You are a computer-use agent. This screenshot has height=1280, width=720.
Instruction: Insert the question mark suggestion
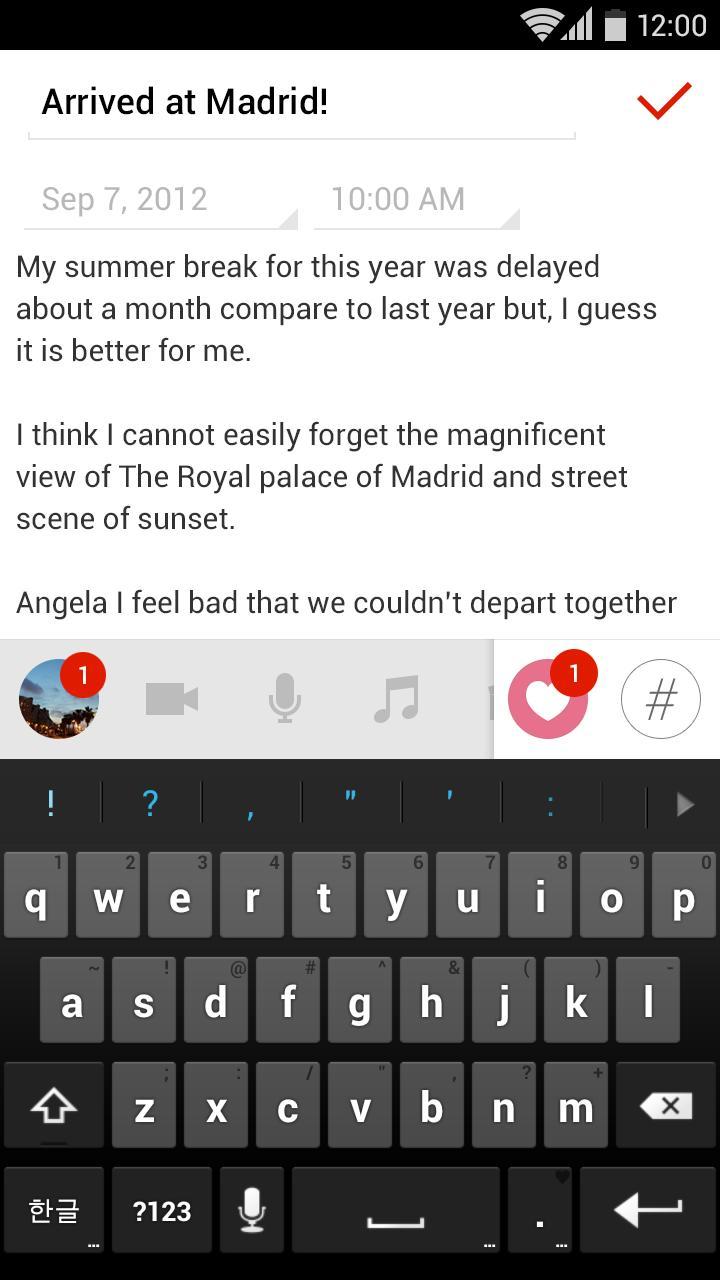click(151, 804)
